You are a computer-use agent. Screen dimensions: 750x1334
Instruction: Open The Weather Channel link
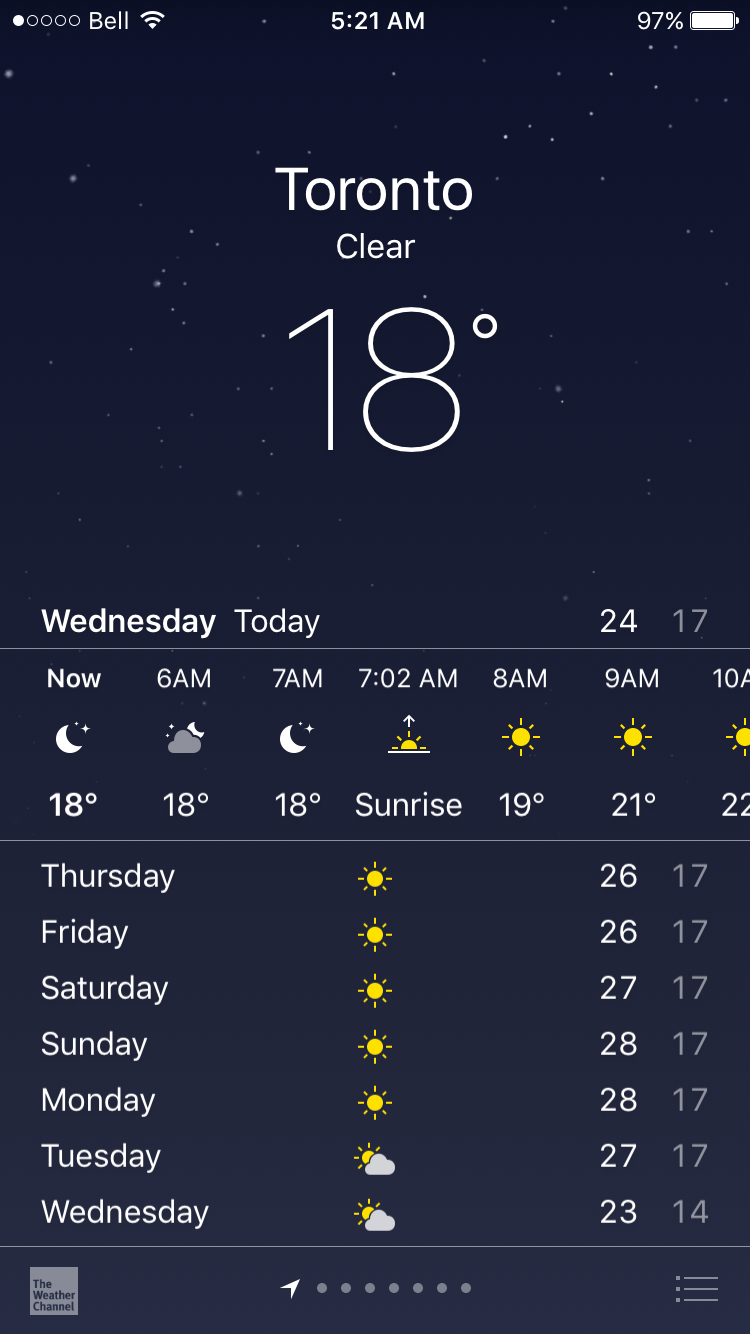54,1290
